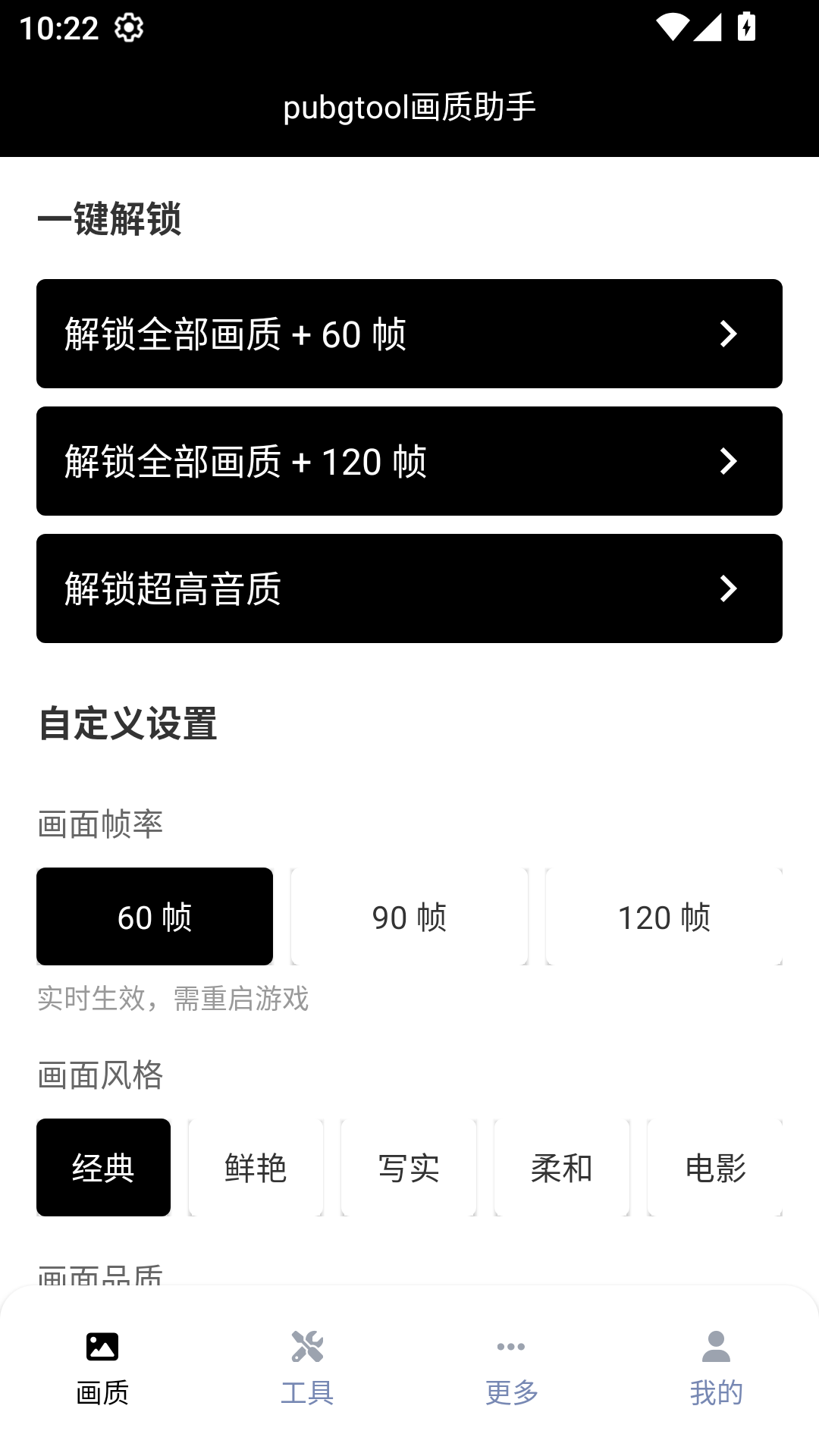Select the 电影 style swatch
This screenshot has height=1456, width=819.
(x=716, y=1168)
